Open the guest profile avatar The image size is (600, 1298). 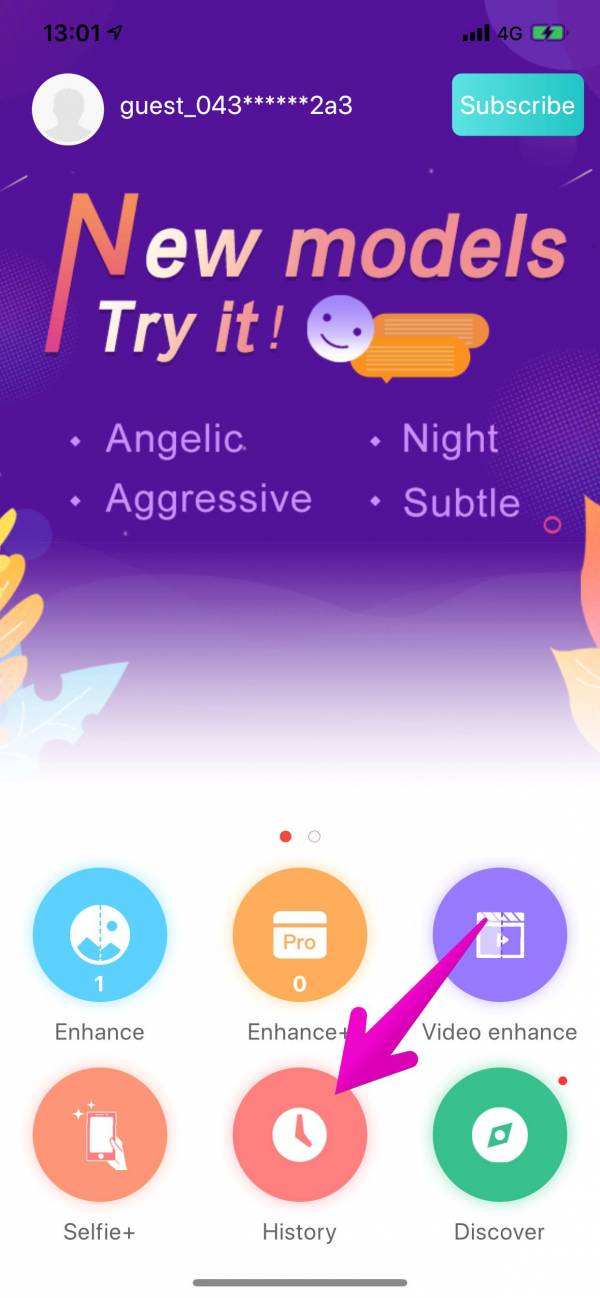coord(68,108)
